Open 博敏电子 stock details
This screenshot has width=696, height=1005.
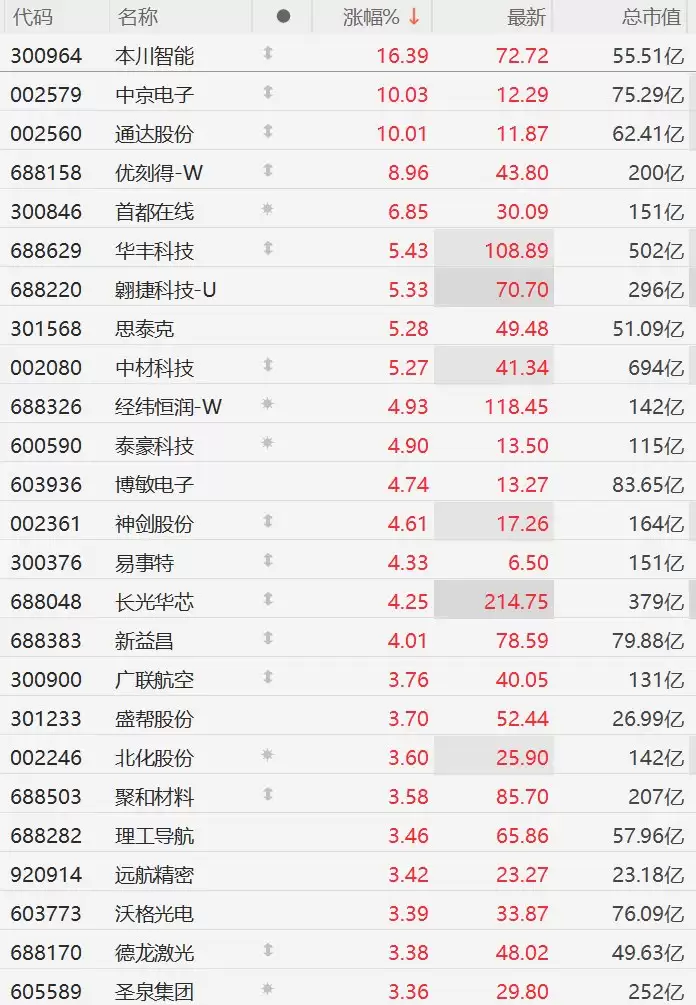point(154,485)
